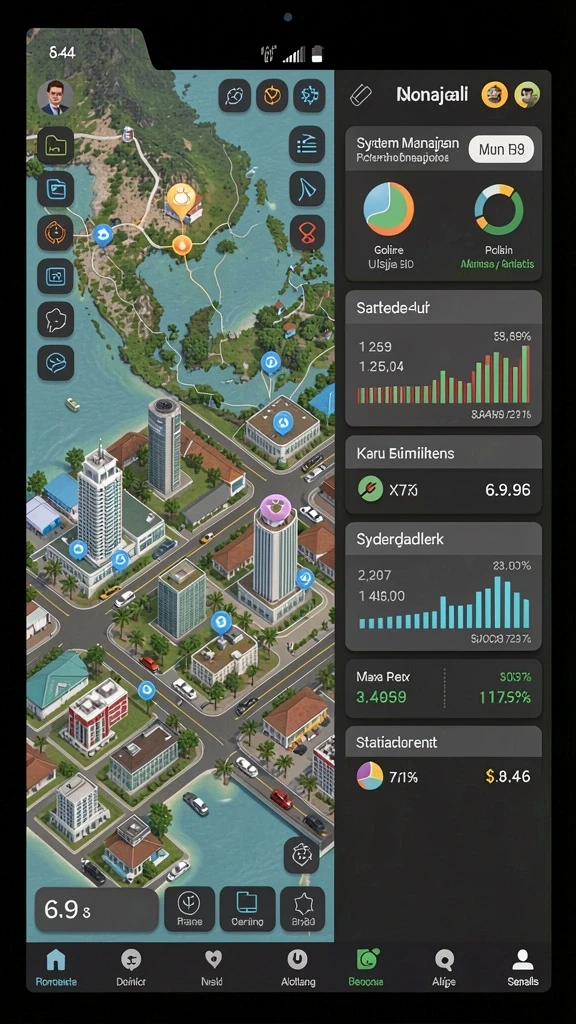Go to the Senalls profile tab
Viewport: 576px width, 1024px height.
522,967
